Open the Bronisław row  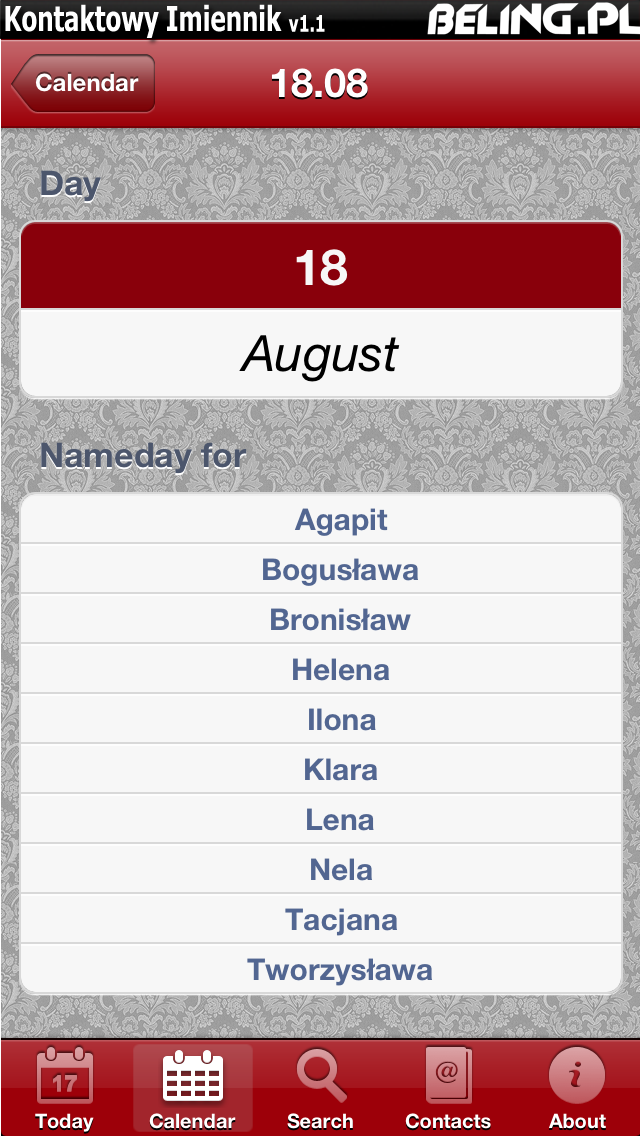pos(321,619)
